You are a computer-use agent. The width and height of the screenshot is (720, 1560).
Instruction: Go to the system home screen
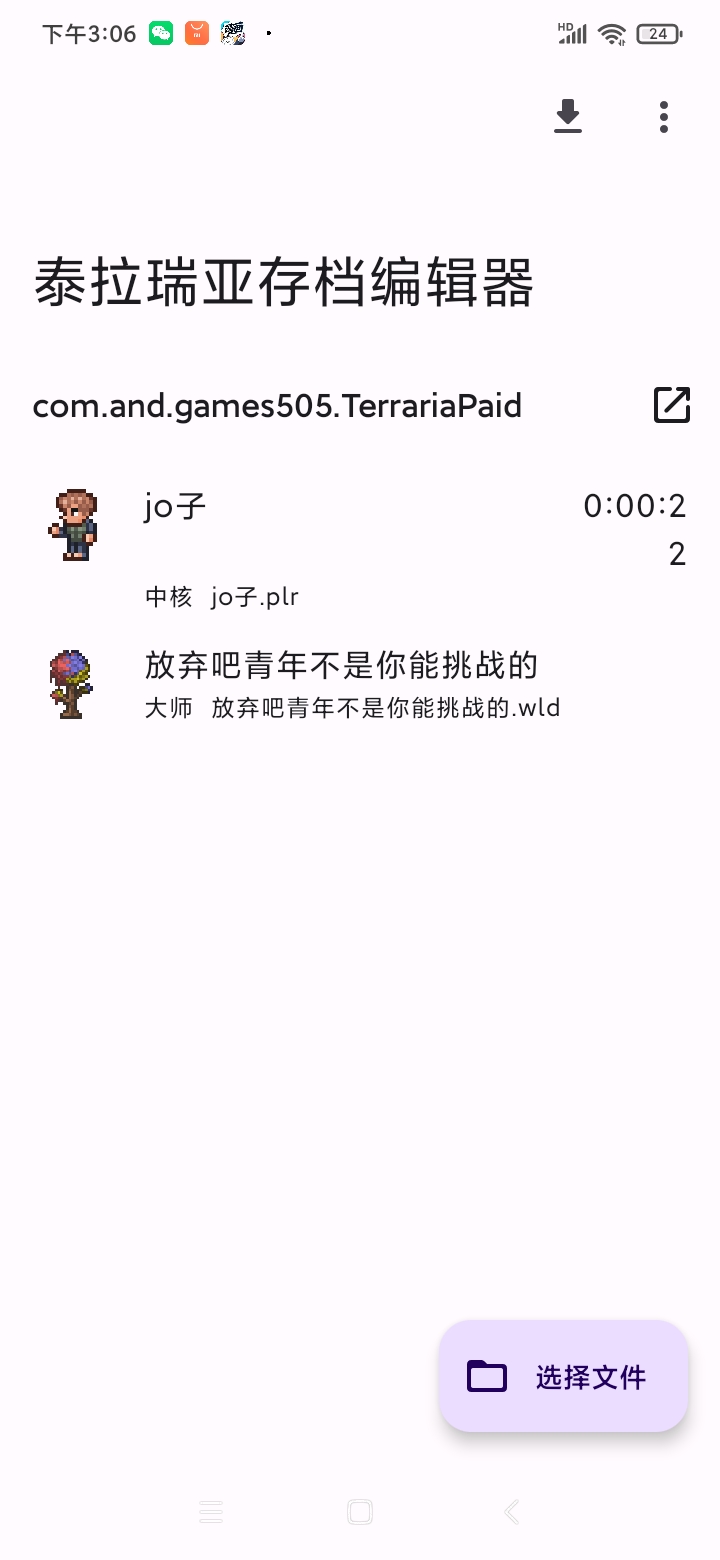click(x=360, y=1511)
